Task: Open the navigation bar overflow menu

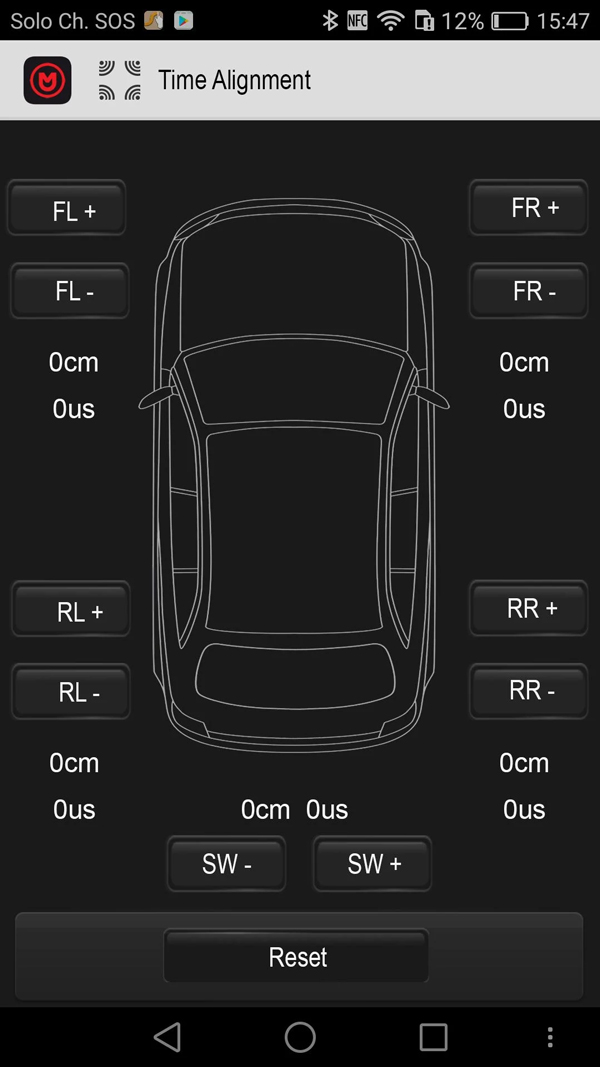Action: pos(550,1037)
